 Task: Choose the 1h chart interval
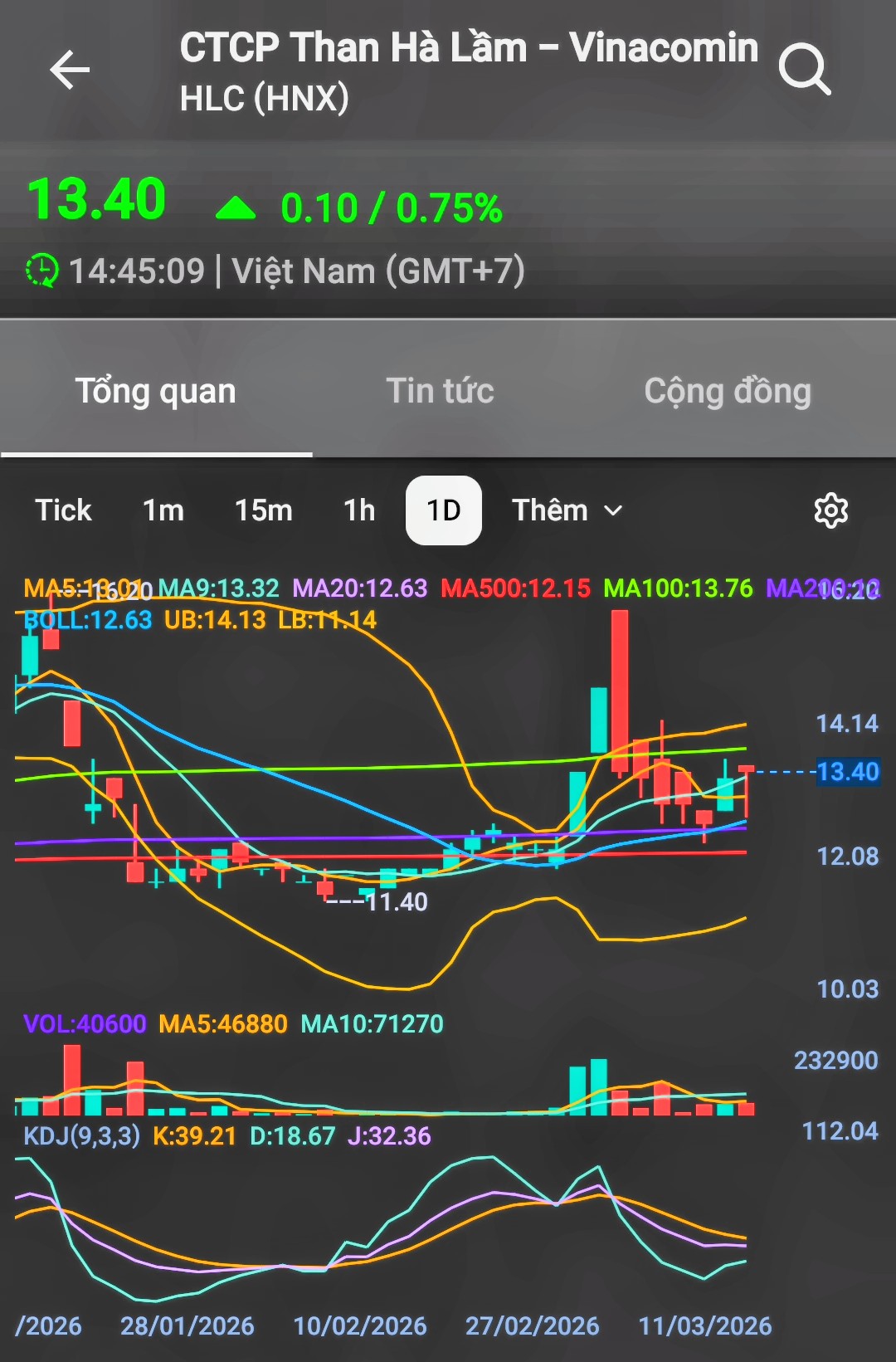[359, 510]
